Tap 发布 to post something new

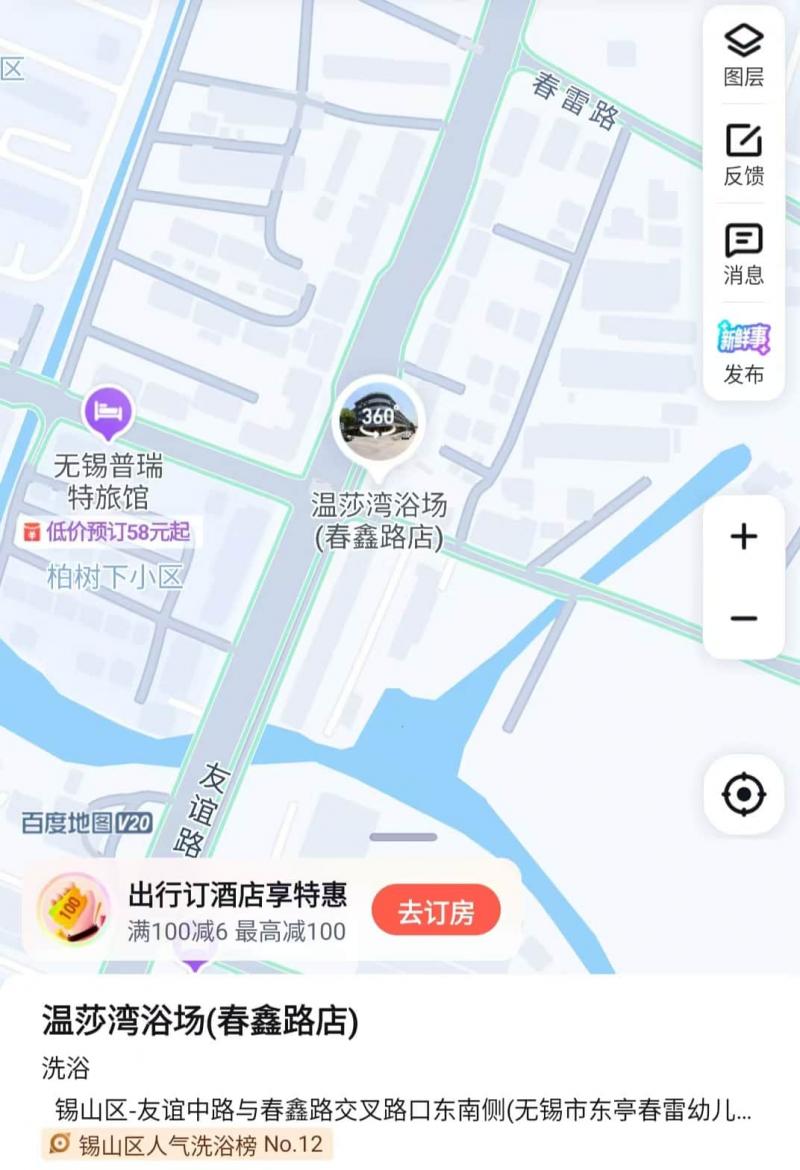[744, 353]
